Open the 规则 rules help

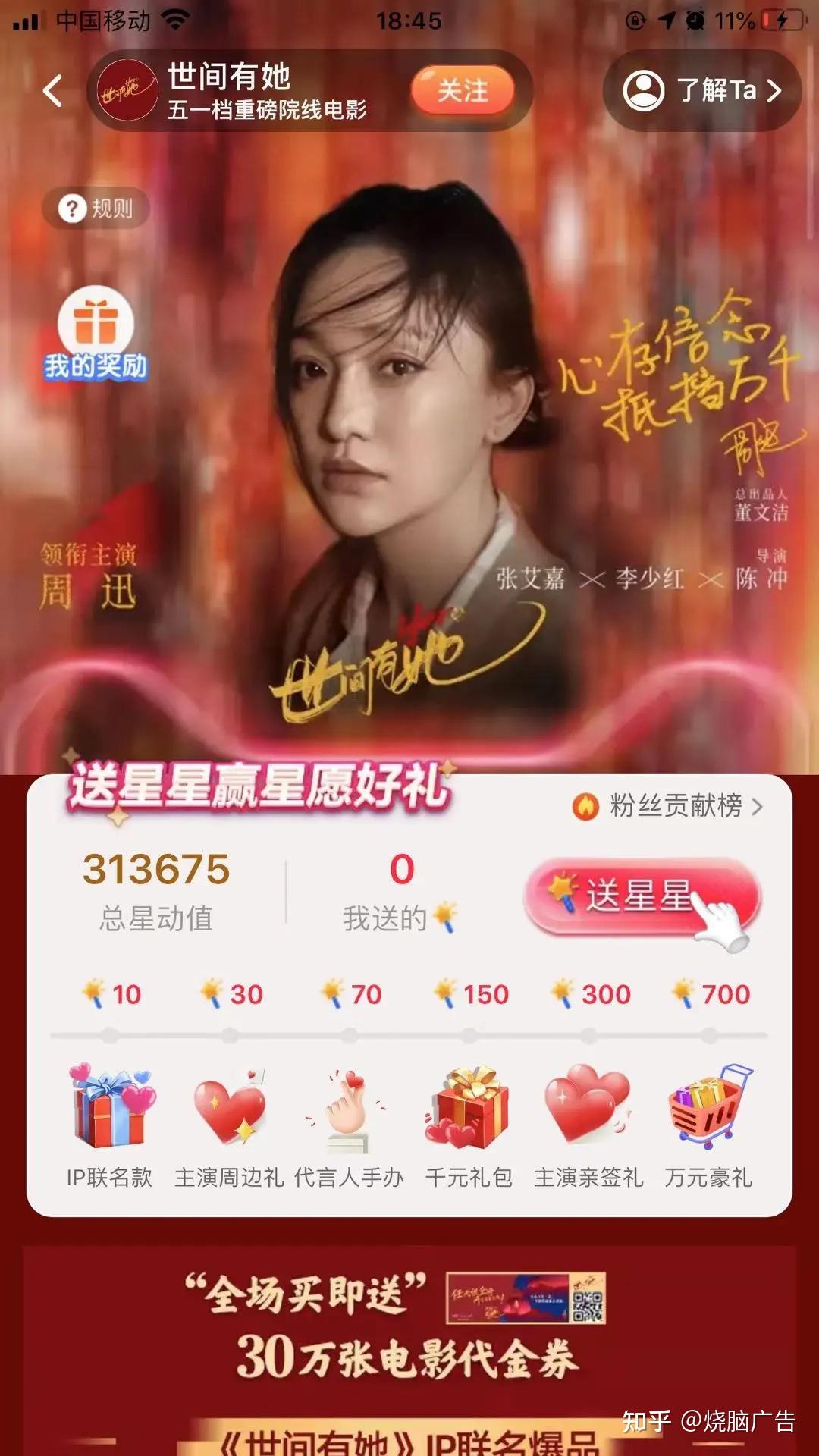(x=96, y=208)
